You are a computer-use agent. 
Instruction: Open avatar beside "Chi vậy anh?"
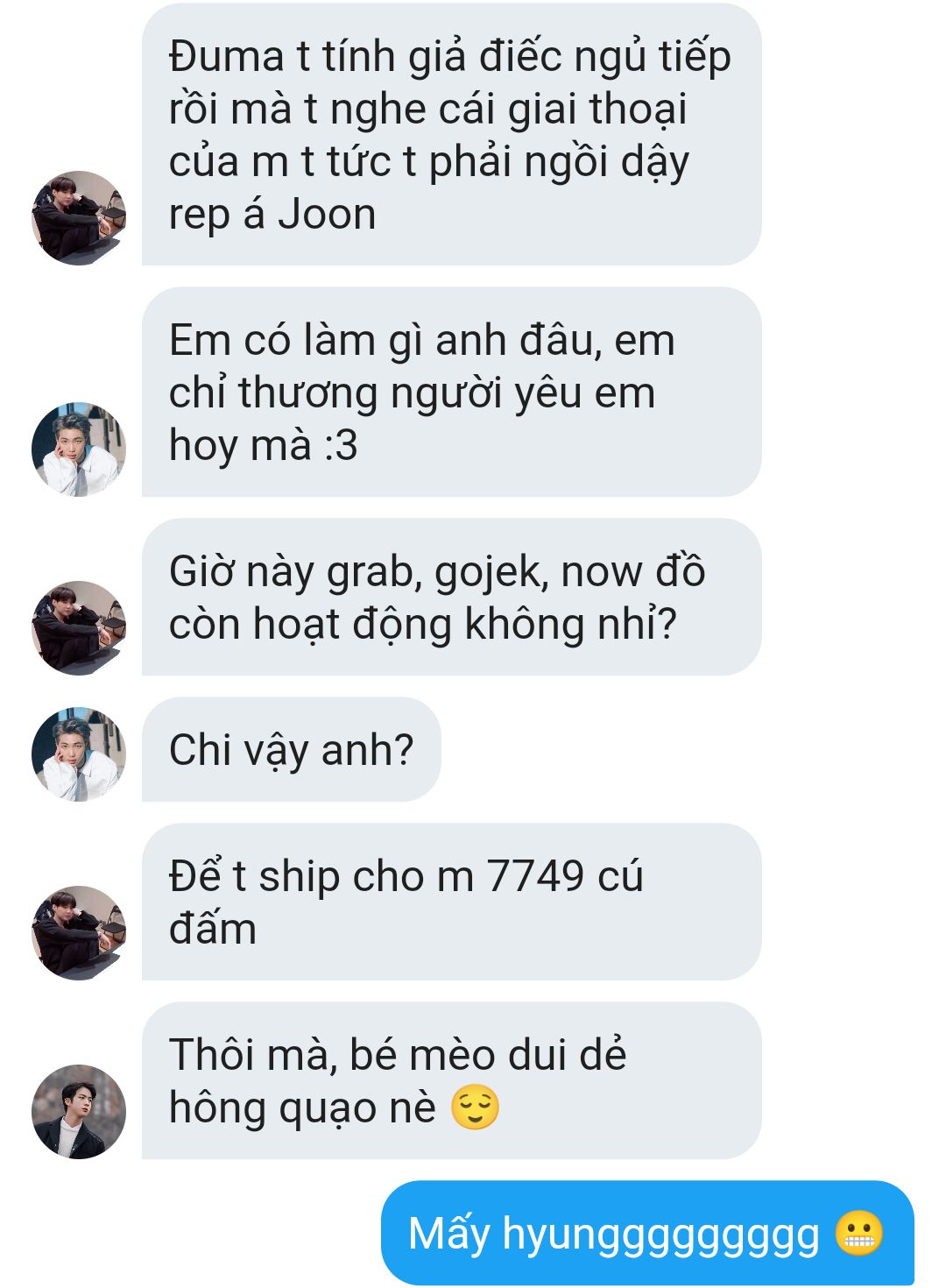pos(79,754)
